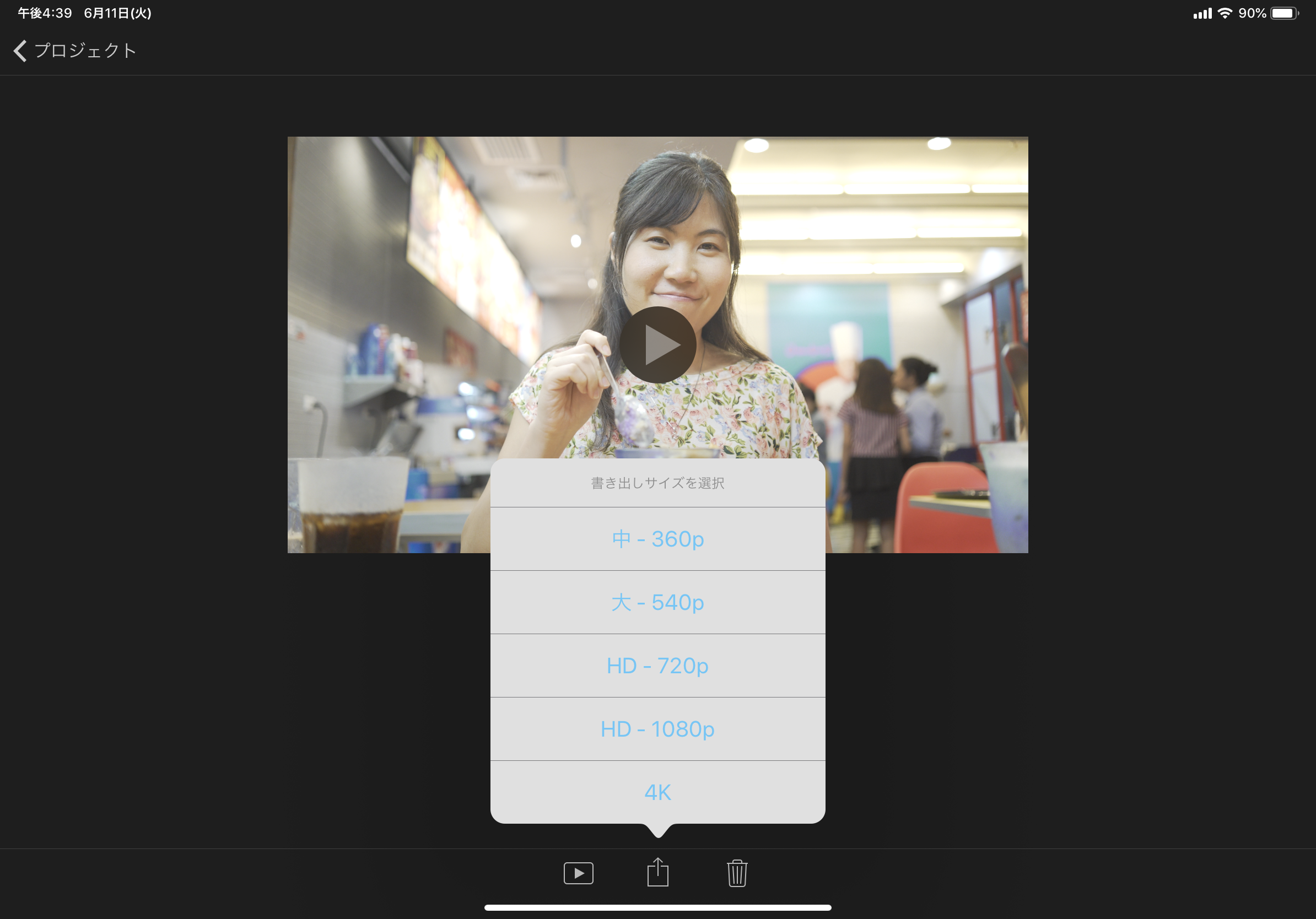Screen dimensions: 1316x919
Task: Pick HD - 1080p export size
Action: point(657,729)
